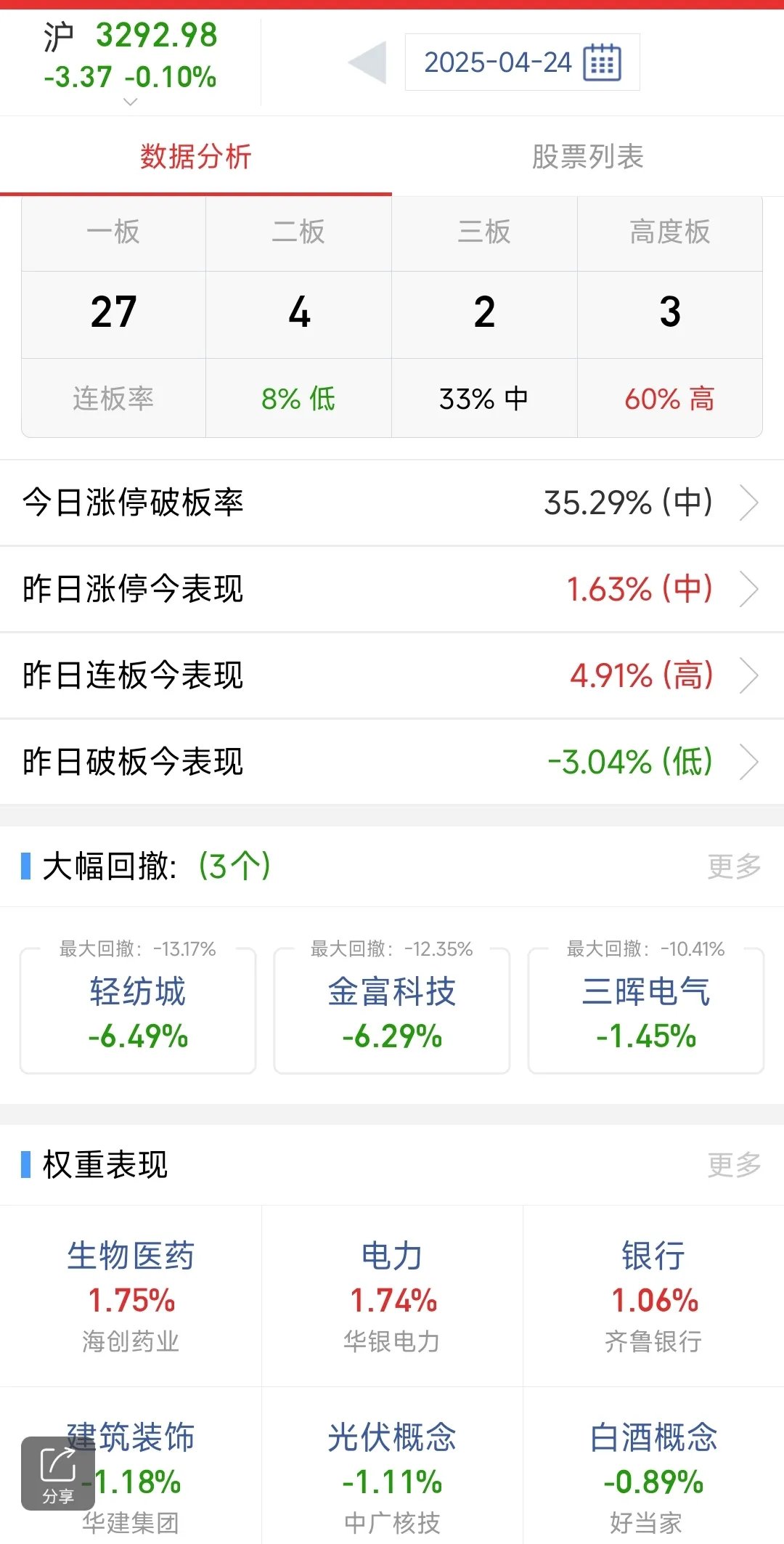Select the 高度板 column header

tap(670, 232)
